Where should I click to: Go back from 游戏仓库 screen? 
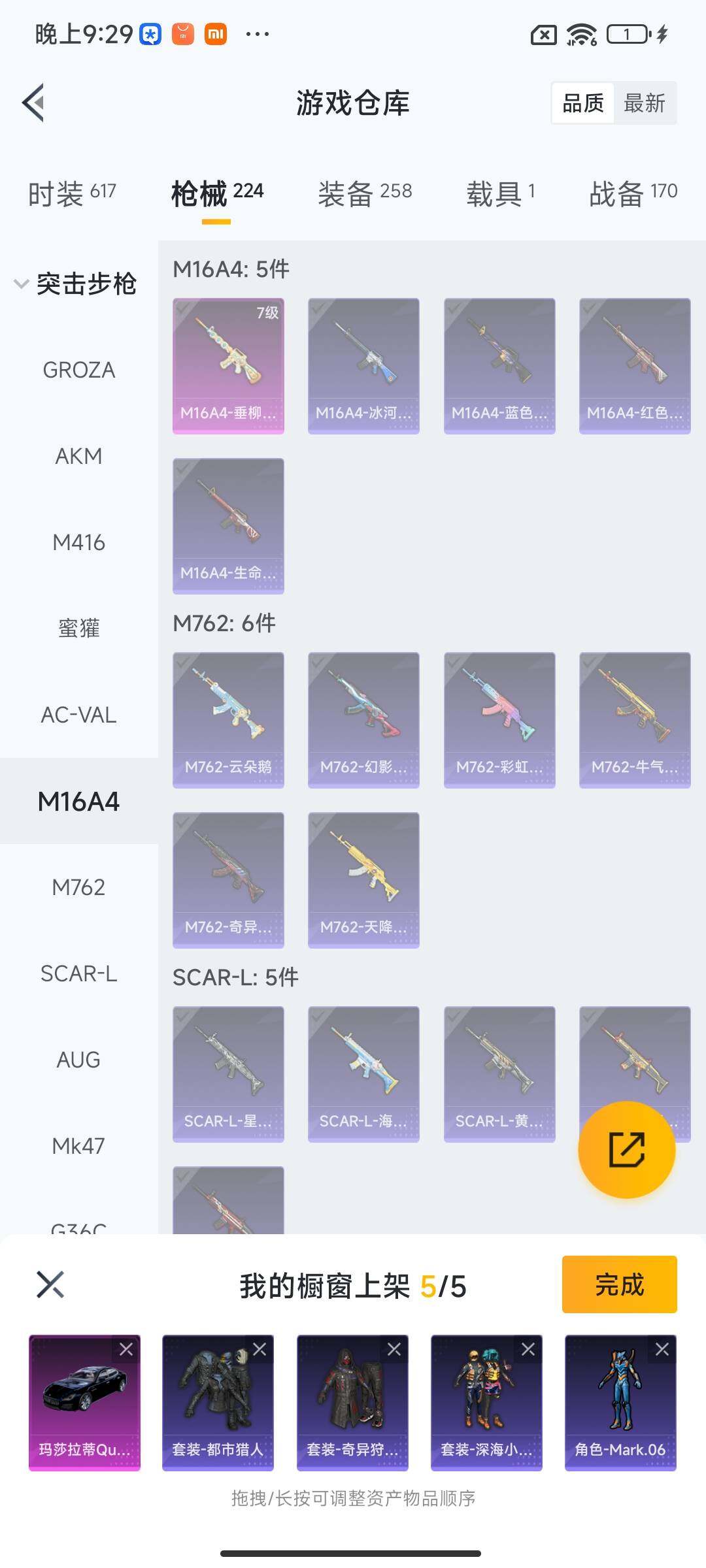[34, 103]
